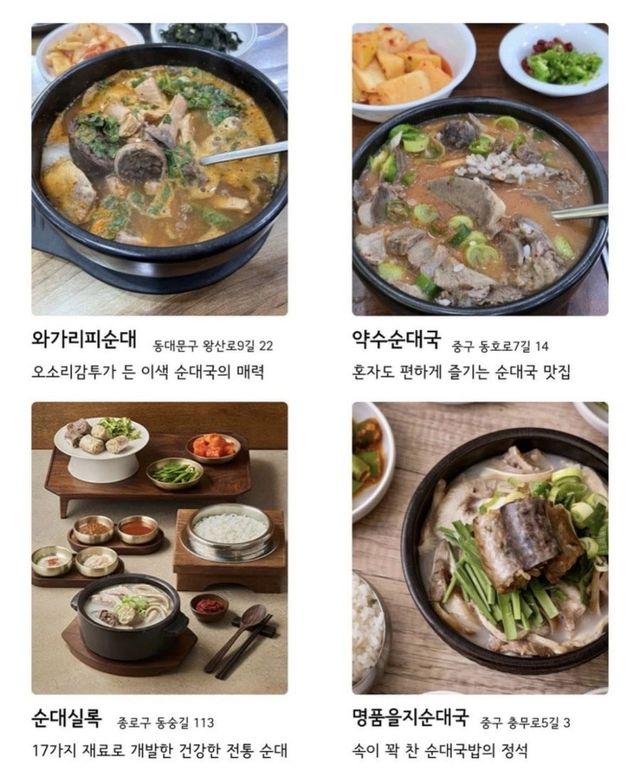Open the 와가리피순대 restaurant card
This screenshot has height=783, width=640.
click(160, 170)
